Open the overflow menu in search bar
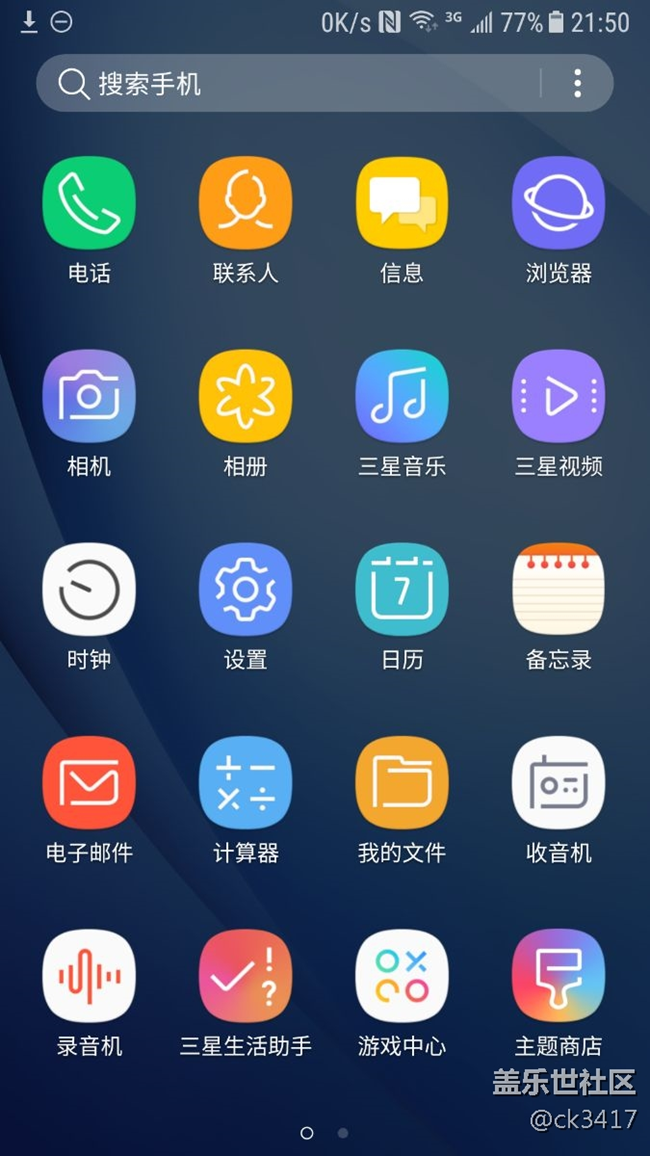Screen dimensions: 650x1156 pos(577,83)
